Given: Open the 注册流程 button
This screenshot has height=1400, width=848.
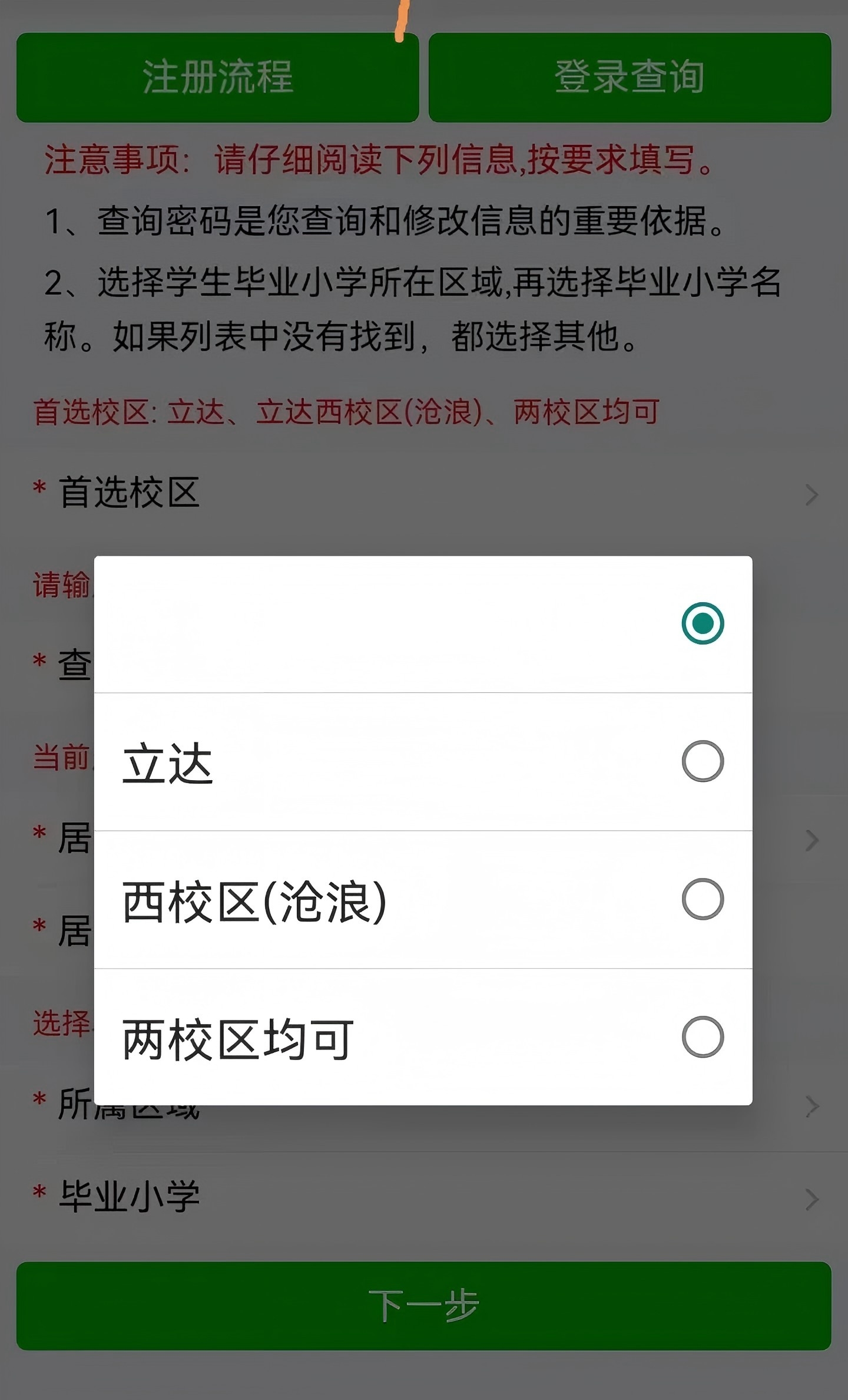Looking at the screenshot, I should pyautogui.click(x=217, y=78).
